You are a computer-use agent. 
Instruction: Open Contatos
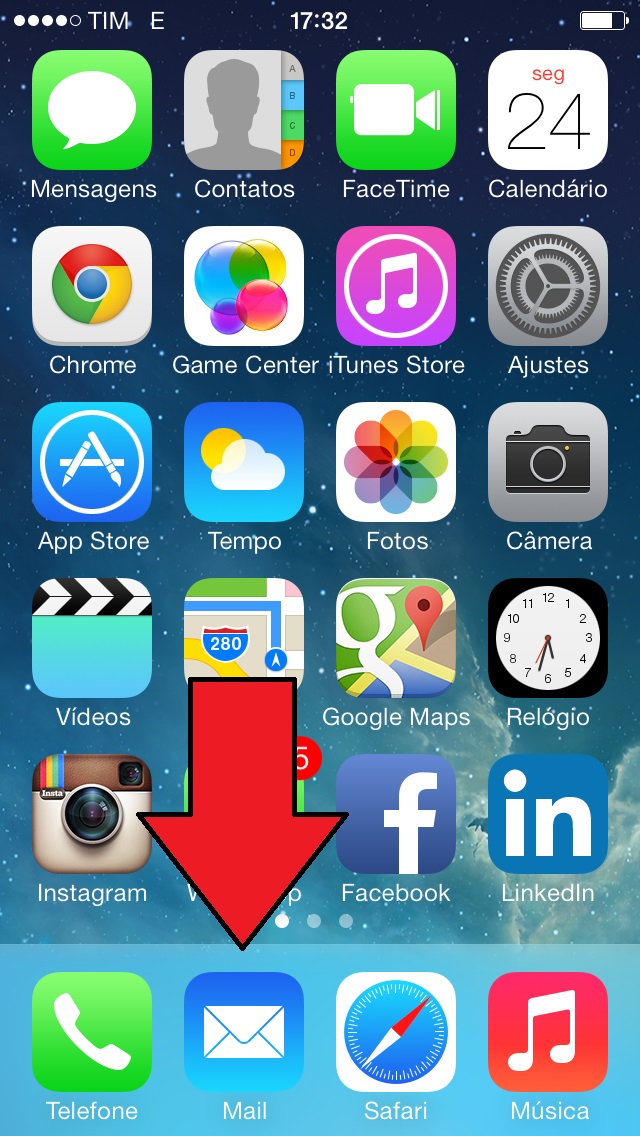tap(244, 110)
